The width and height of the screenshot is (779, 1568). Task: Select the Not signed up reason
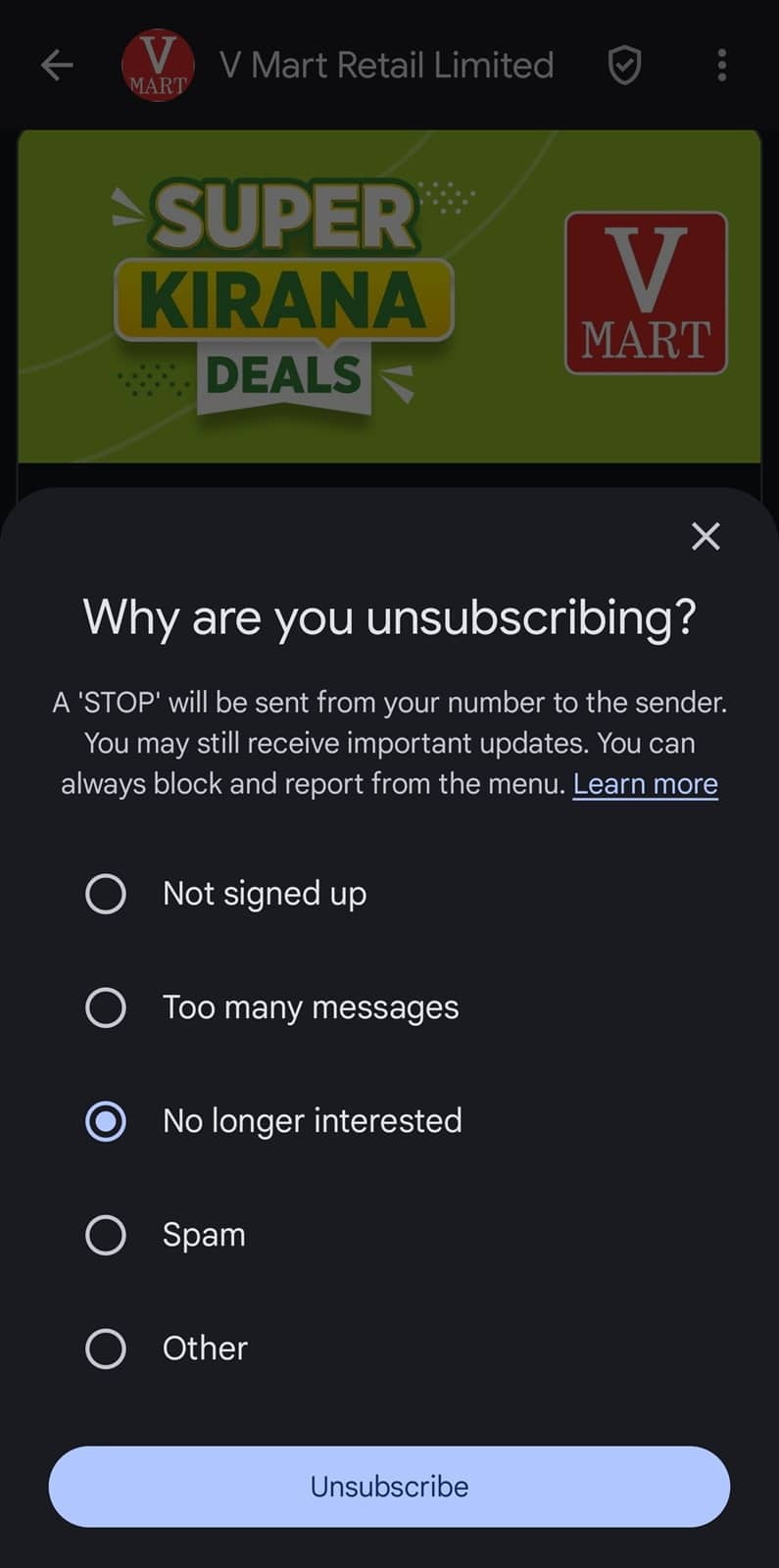106,894
